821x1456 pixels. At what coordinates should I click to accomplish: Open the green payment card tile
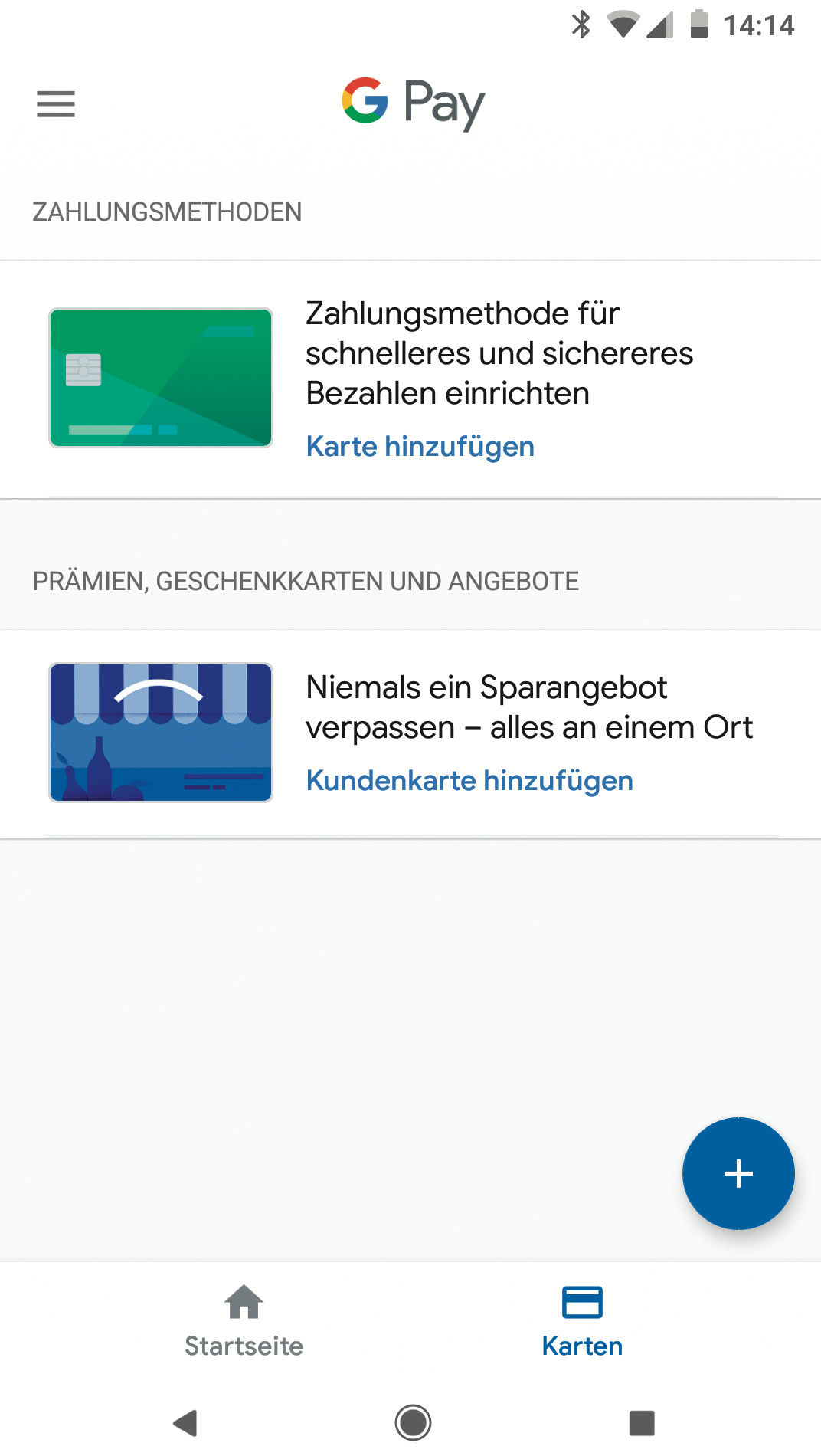coord(161,378)
